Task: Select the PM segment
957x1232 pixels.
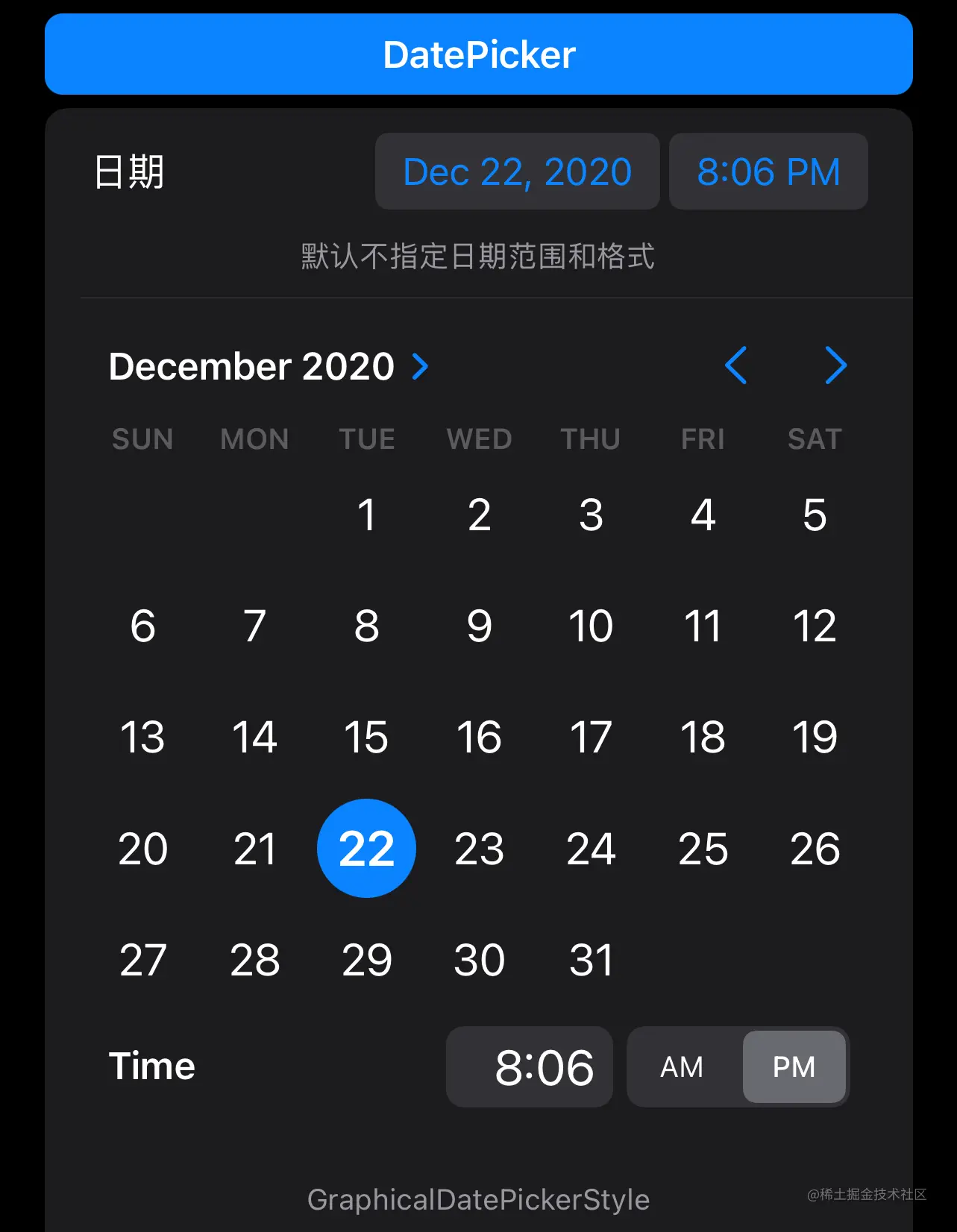Action: [x=794, y=1067]
